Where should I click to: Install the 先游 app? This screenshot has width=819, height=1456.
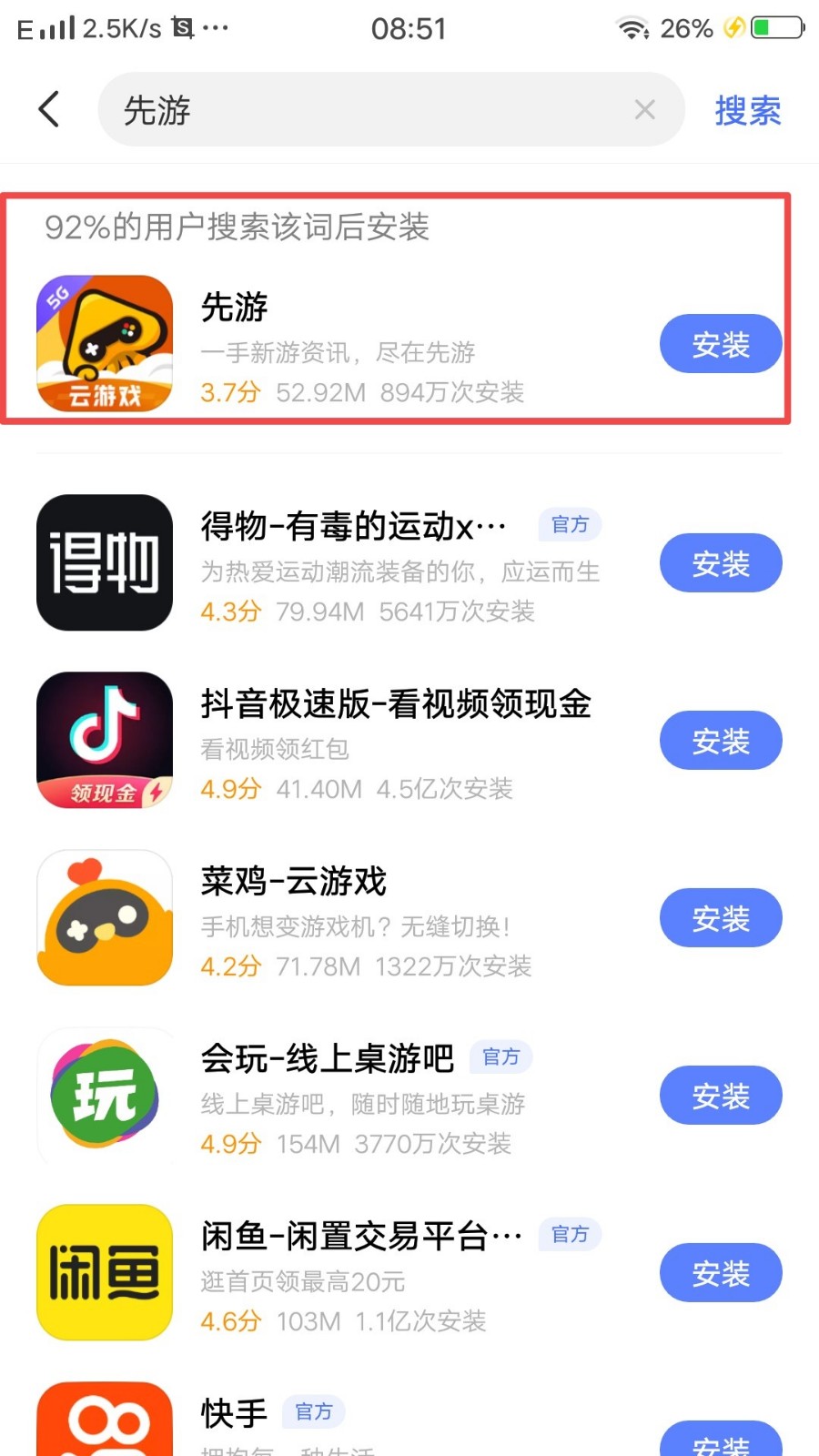[720, 344]
